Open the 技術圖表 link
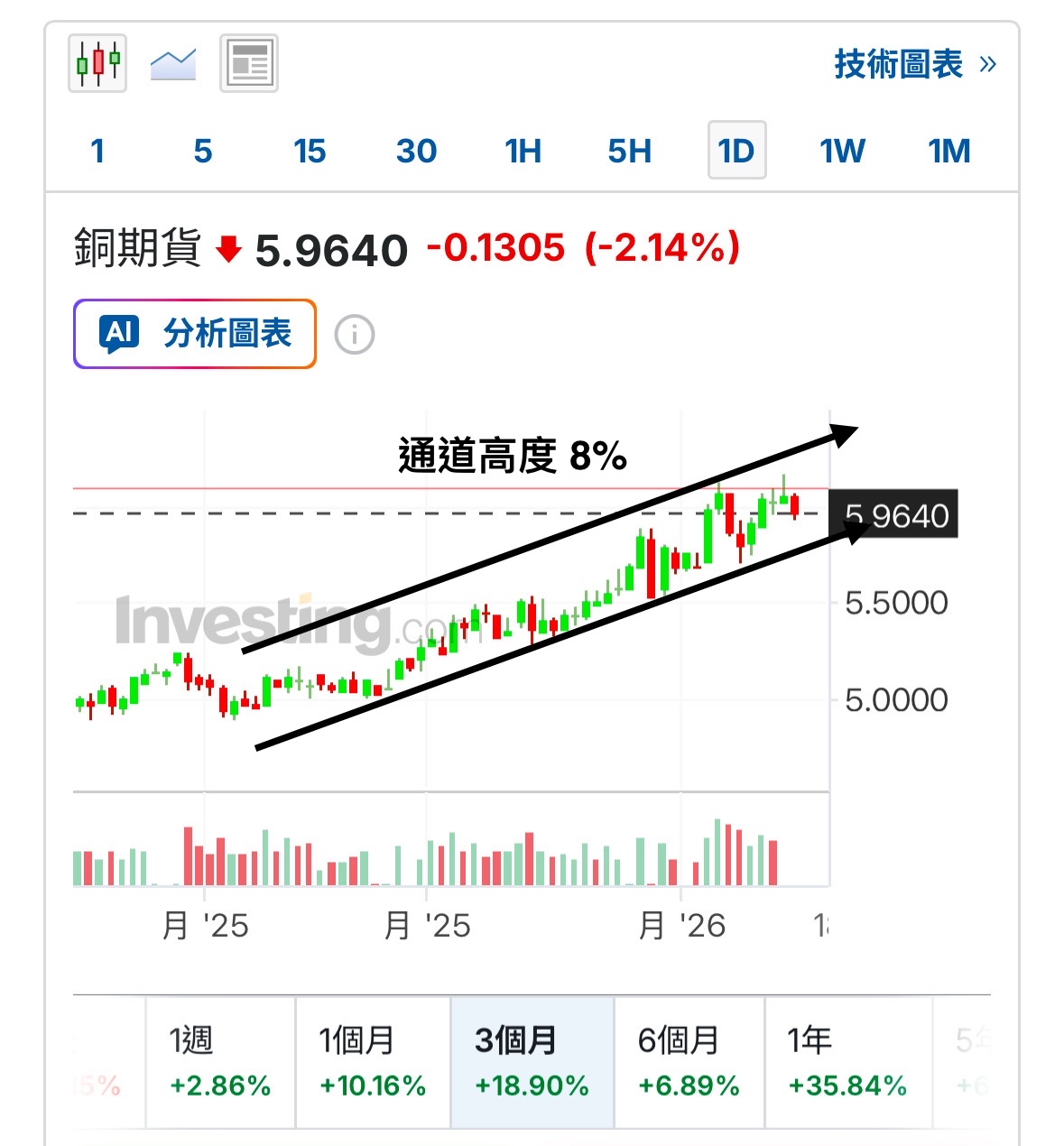Screen dimensions: 1064x1146 915,64
